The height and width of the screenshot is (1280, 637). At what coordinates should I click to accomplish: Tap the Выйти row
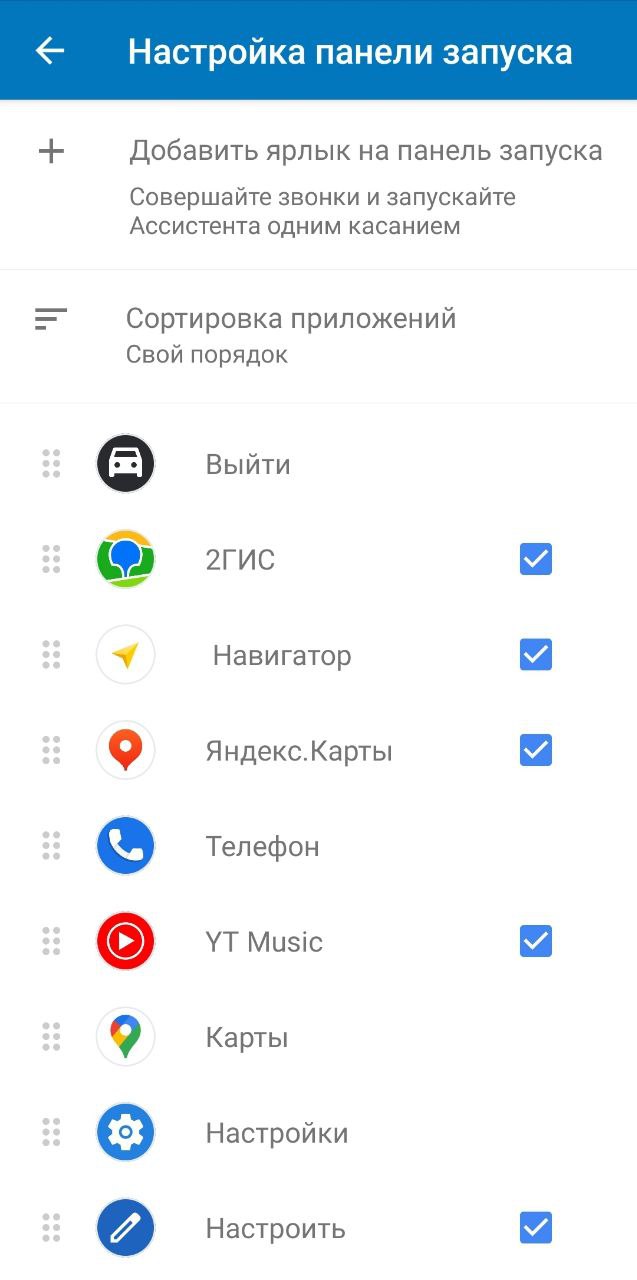(248, 464)
